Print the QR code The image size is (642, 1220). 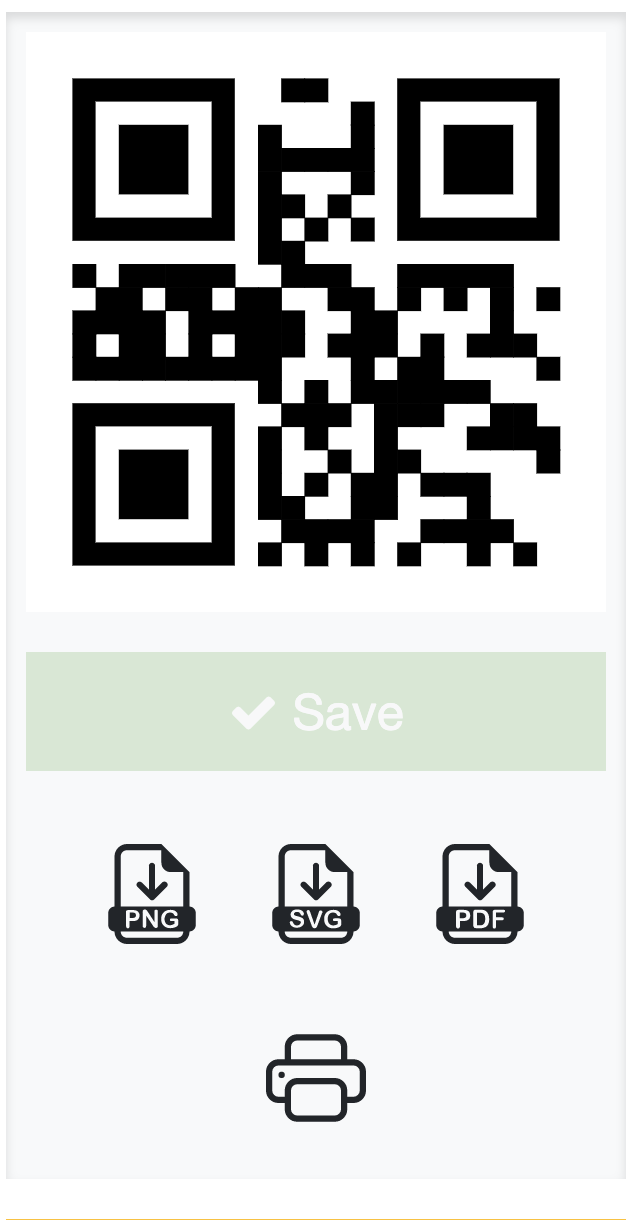(x=316, y=1077)
